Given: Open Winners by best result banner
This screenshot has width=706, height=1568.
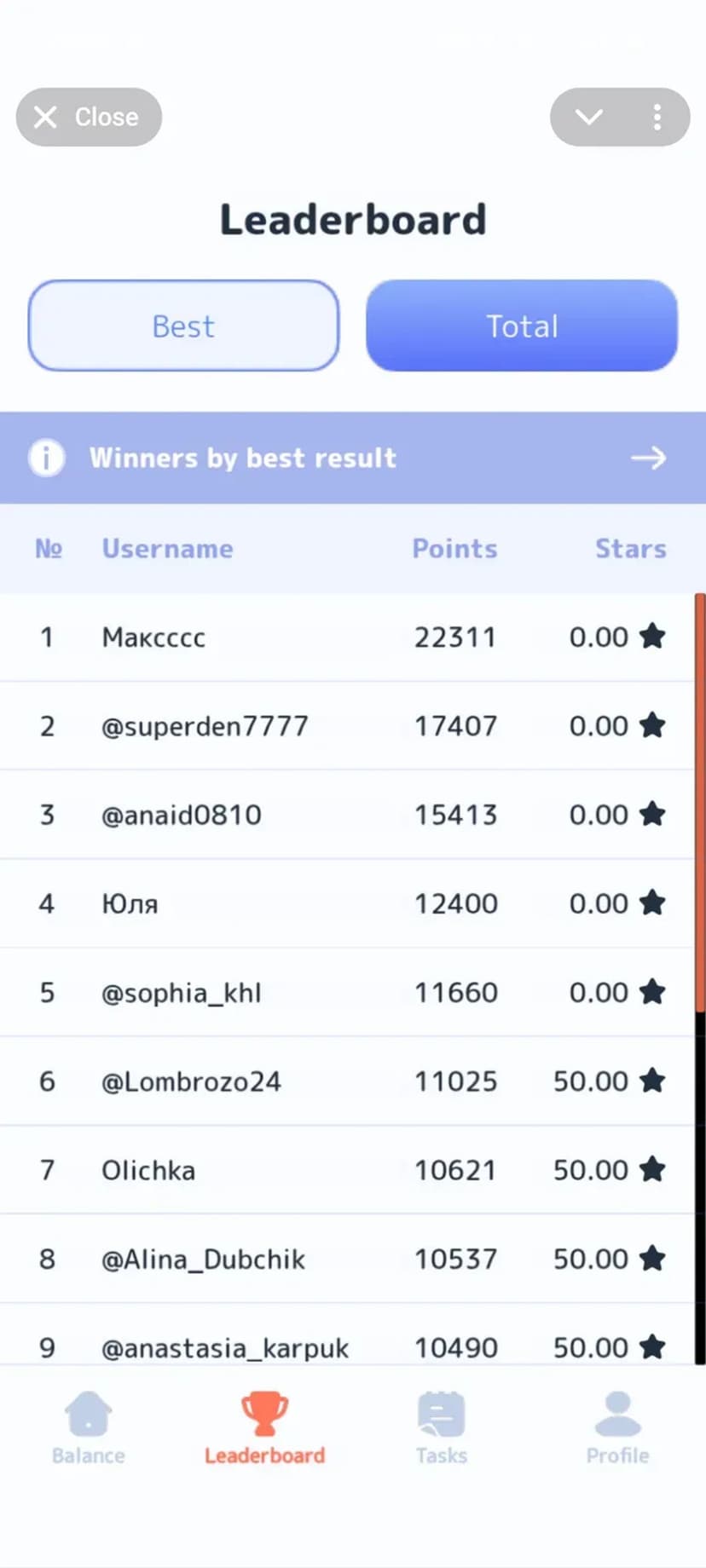Looking at the screenshot, I should [x=353, y=458].
